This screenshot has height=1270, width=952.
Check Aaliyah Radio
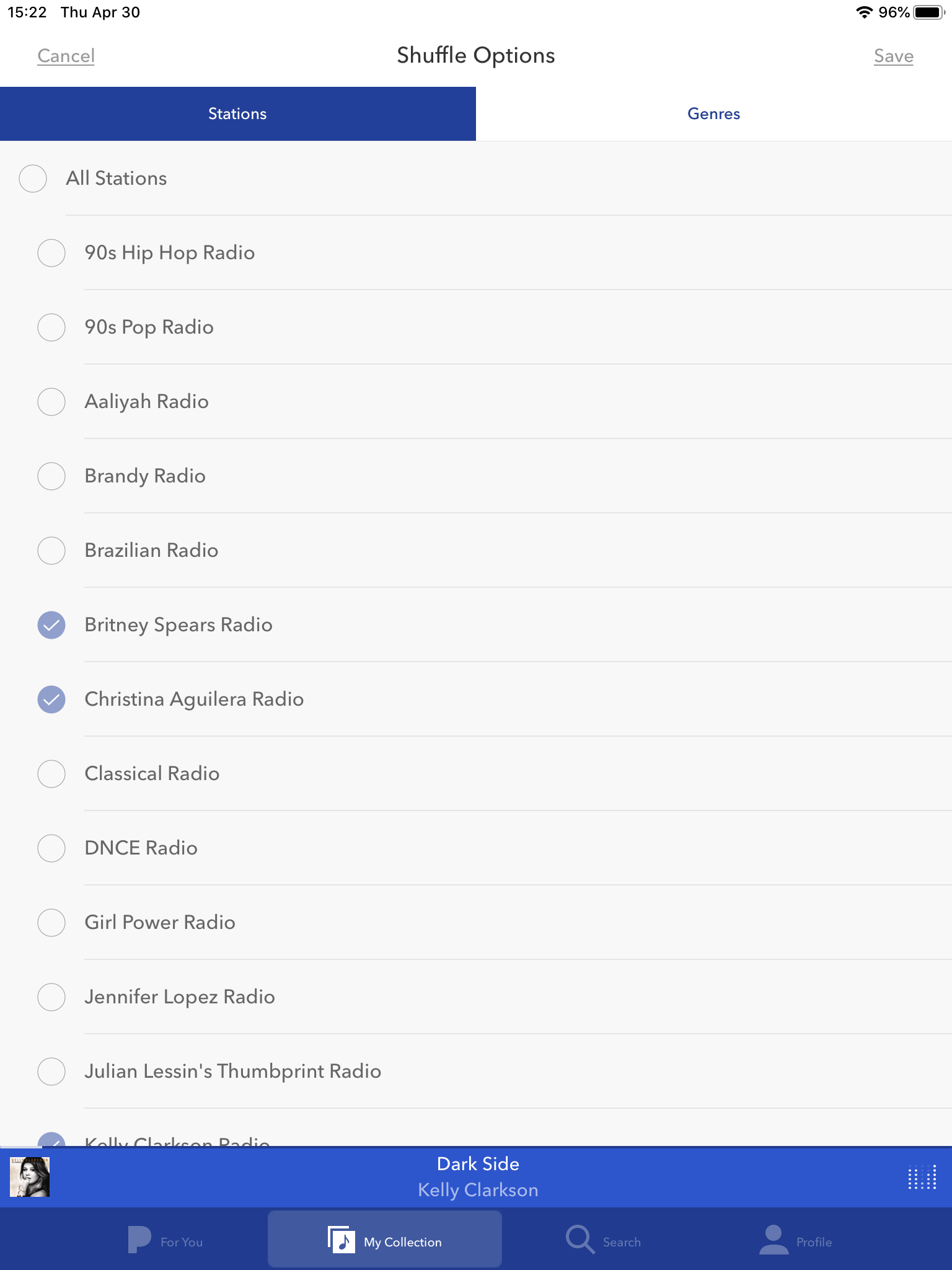point(51,402)
